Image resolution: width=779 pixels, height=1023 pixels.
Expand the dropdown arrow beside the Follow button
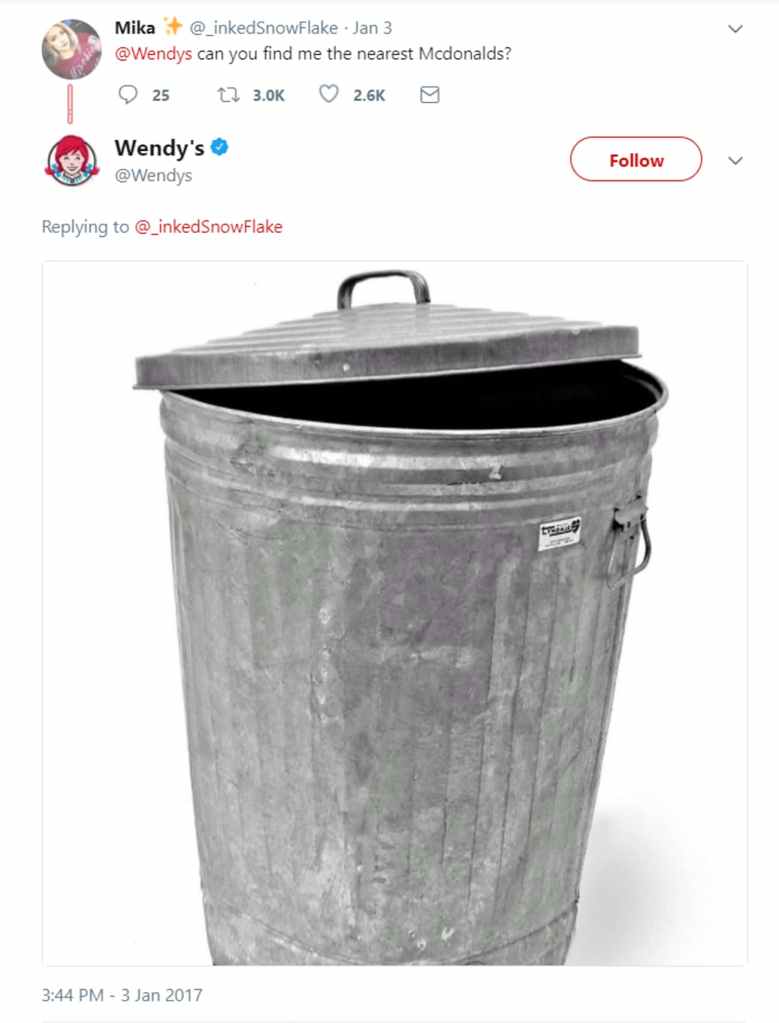pos(736,160)
